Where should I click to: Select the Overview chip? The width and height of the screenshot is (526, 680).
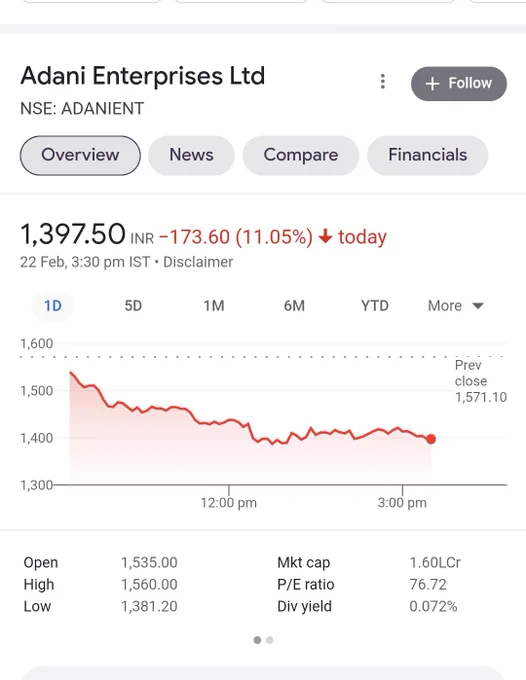click(x=80, y=155)
